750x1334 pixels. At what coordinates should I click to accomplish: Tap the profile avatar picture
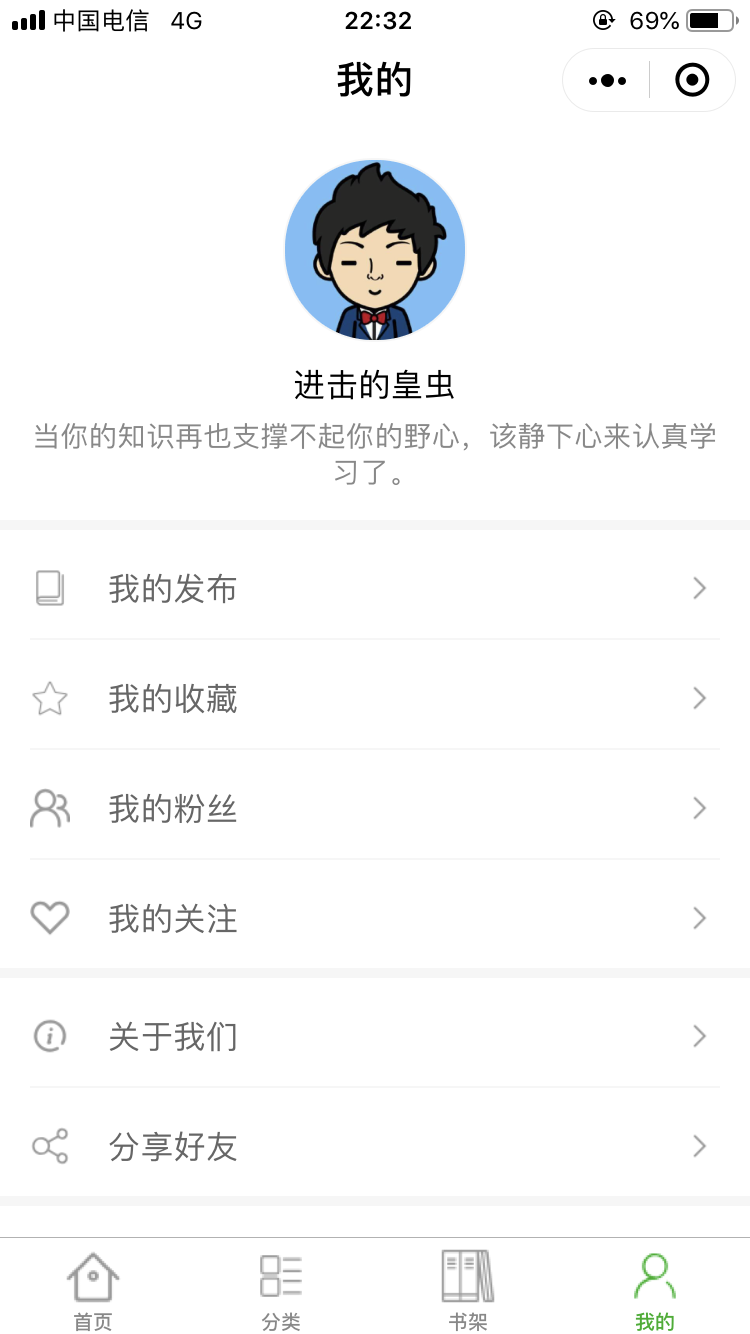[375, 249]
